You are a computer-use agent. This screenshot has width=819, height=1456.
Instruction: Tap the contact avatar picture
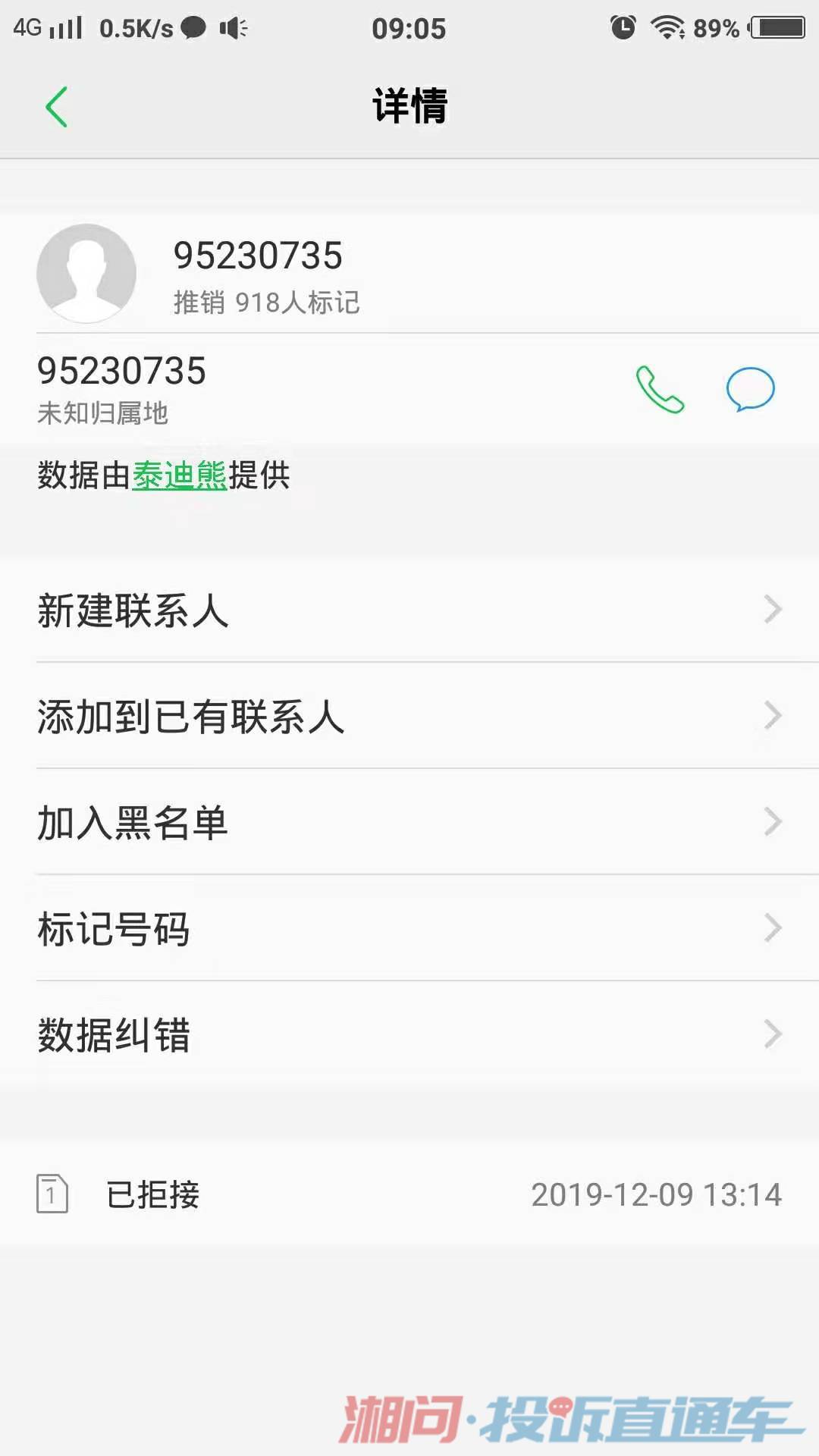86,273
